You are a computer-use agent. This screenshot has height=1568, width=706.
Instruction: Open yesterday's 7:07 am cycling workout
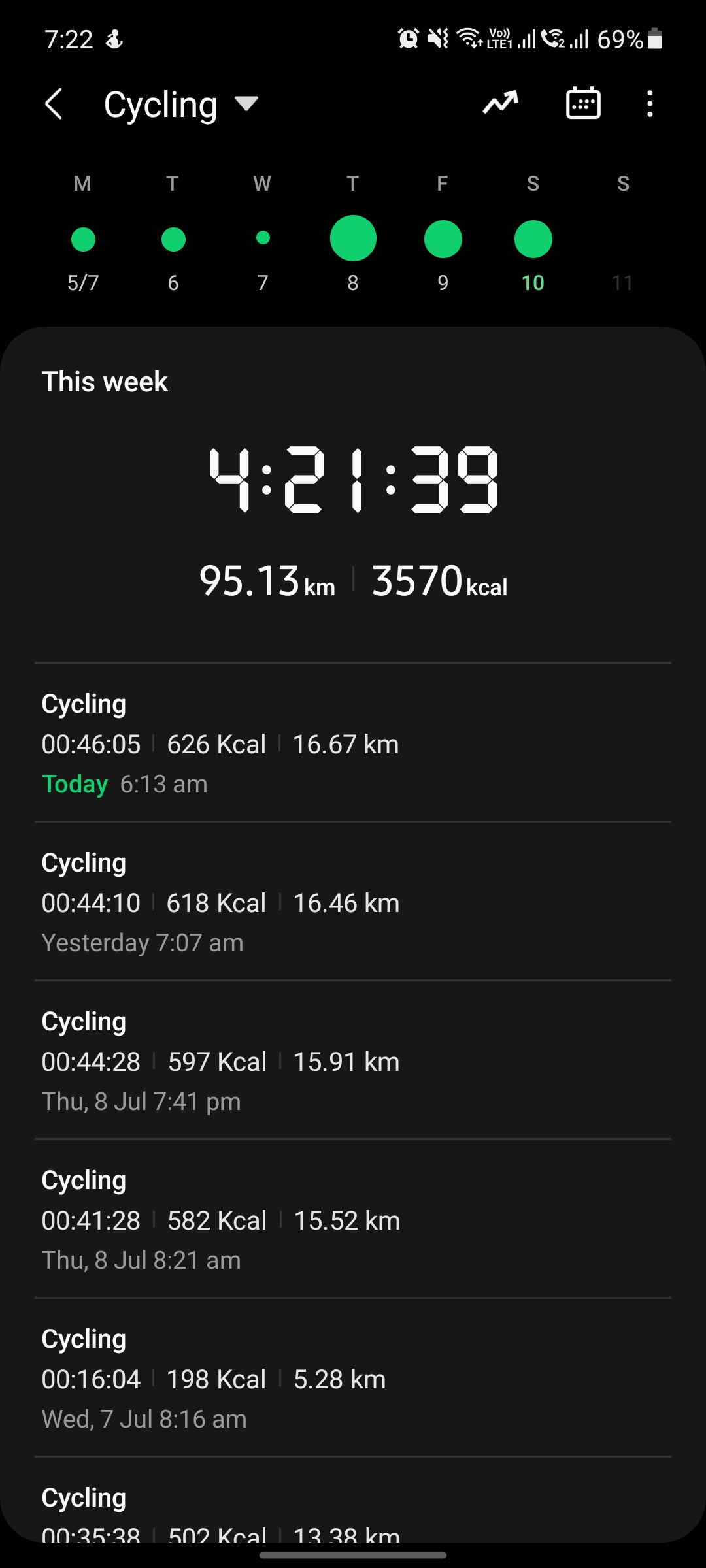[353, 902]
